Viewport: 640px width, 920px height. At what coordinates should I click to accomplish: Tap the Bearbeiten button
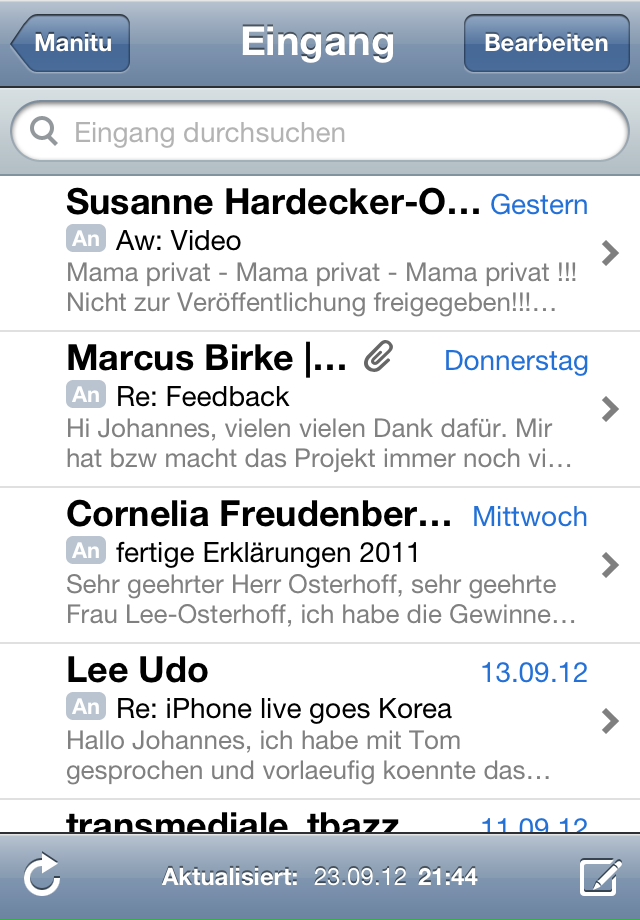pos(546,44)
